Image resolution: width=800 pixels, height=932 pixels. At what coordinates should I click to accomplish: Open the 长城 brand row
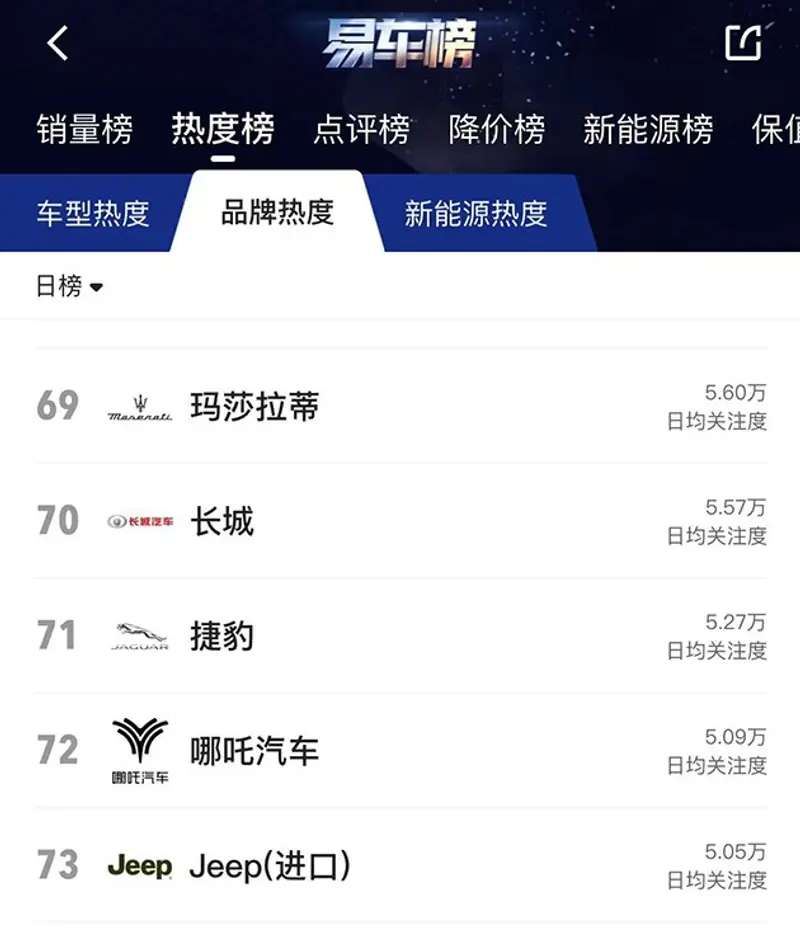pos(400,521)
